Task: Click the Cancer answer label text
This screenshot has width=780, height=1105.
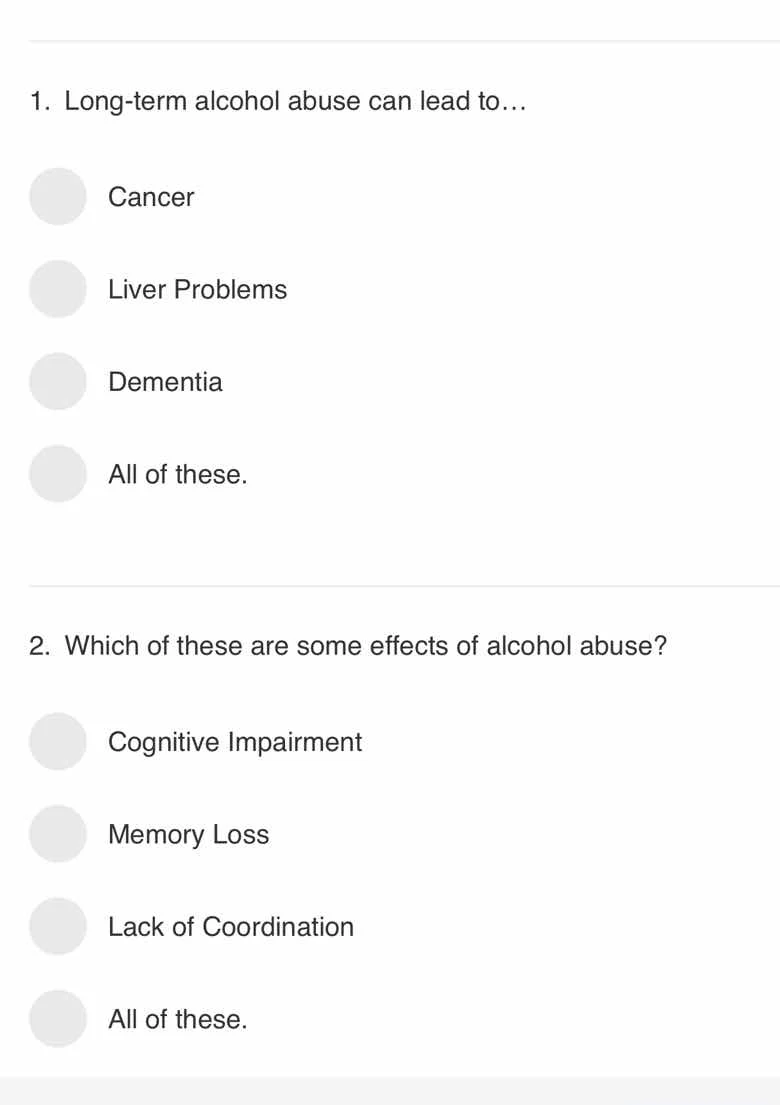Action: tap(150, 196)
